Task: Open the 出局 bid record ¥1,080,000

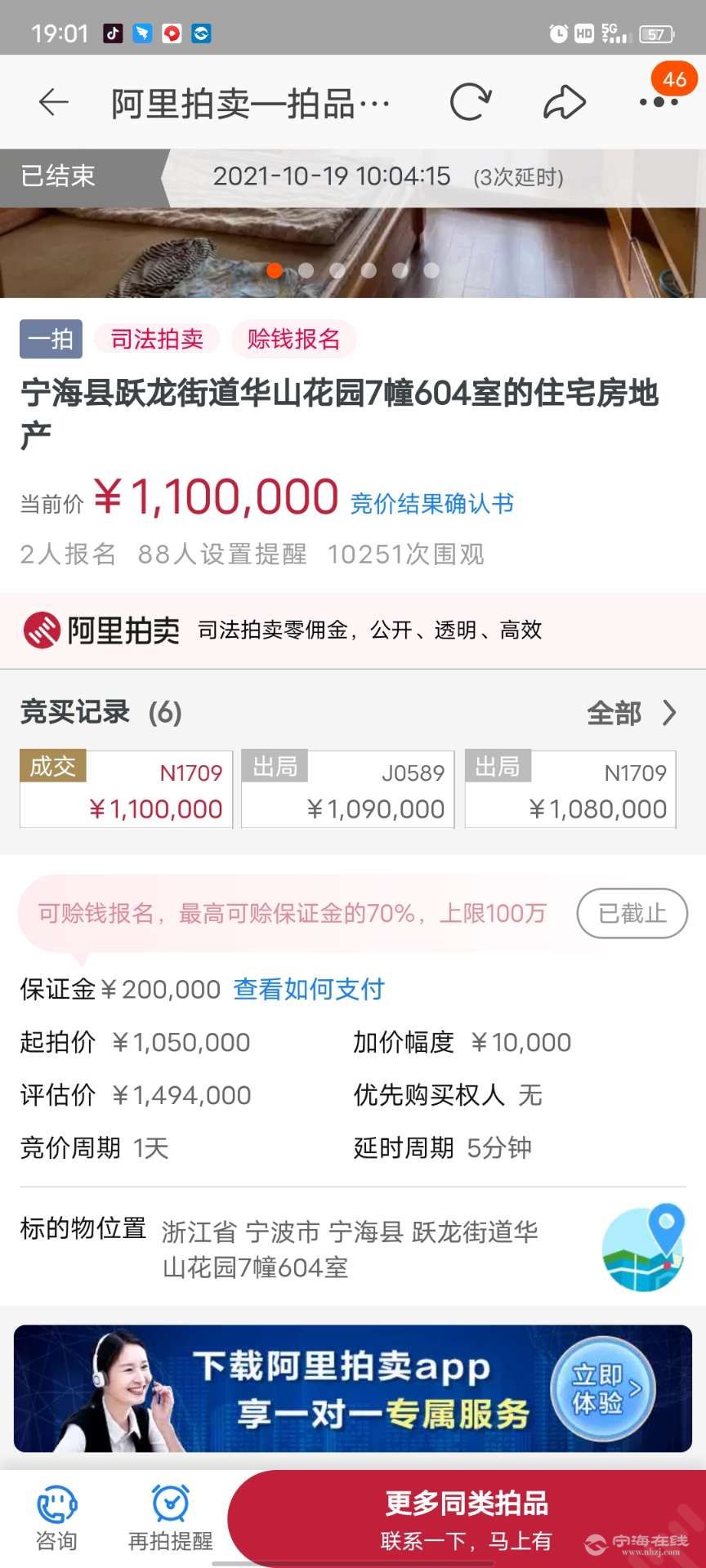Action: coord(570,790)
